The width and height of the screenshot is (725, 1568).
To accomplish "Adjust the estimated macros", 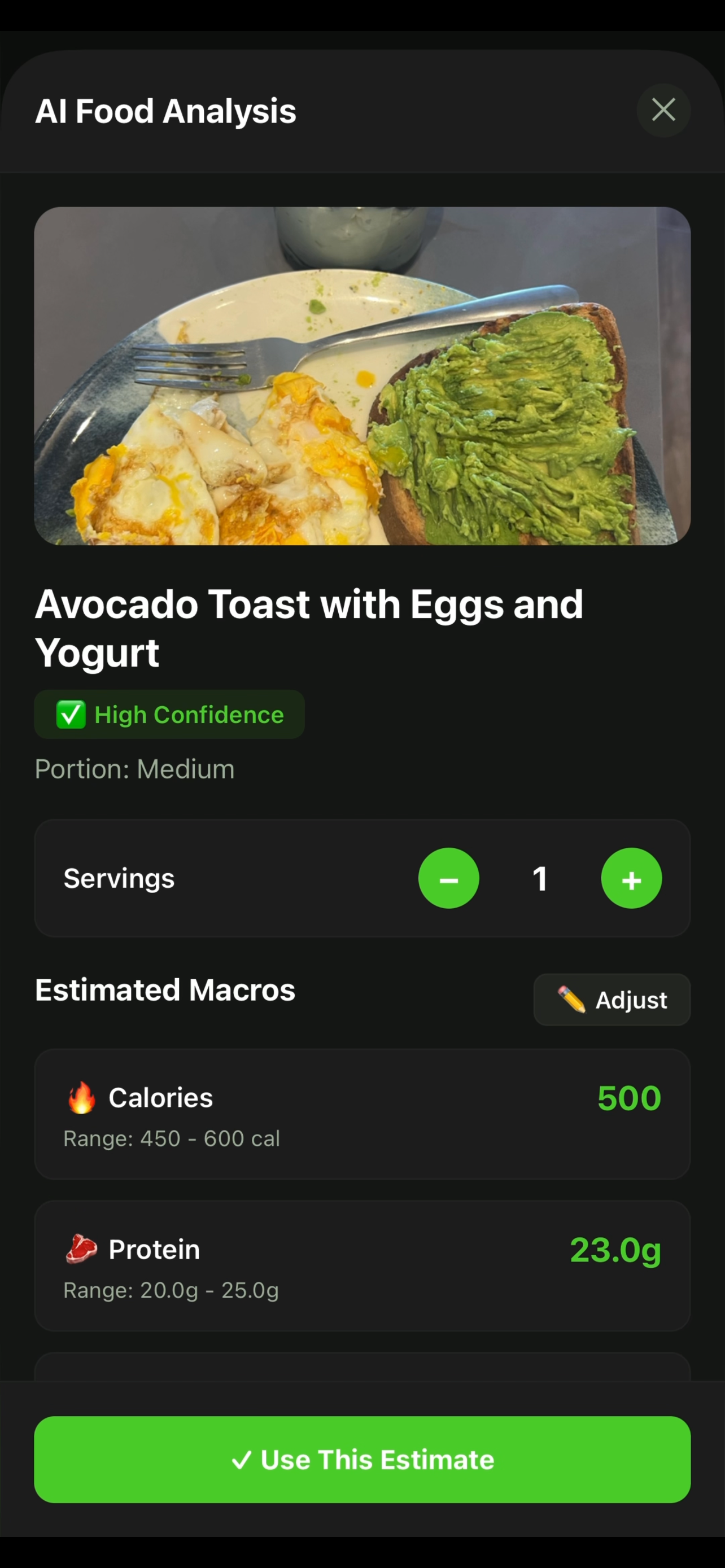I will pyautogui.click(x=612, y=1000).
